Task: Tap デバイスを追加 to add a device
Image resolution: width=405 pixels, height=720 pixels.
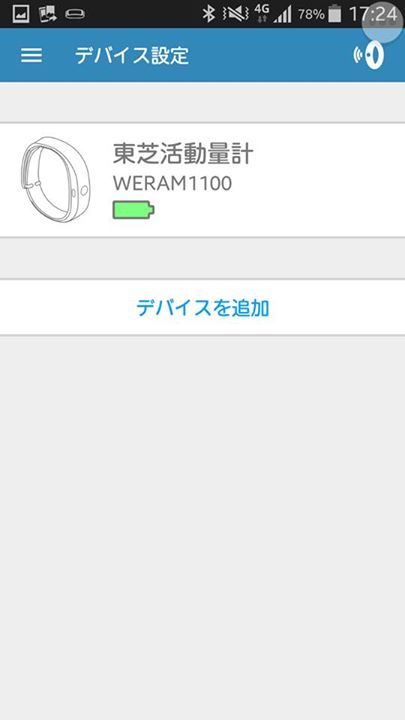Action: coord(202,307)
